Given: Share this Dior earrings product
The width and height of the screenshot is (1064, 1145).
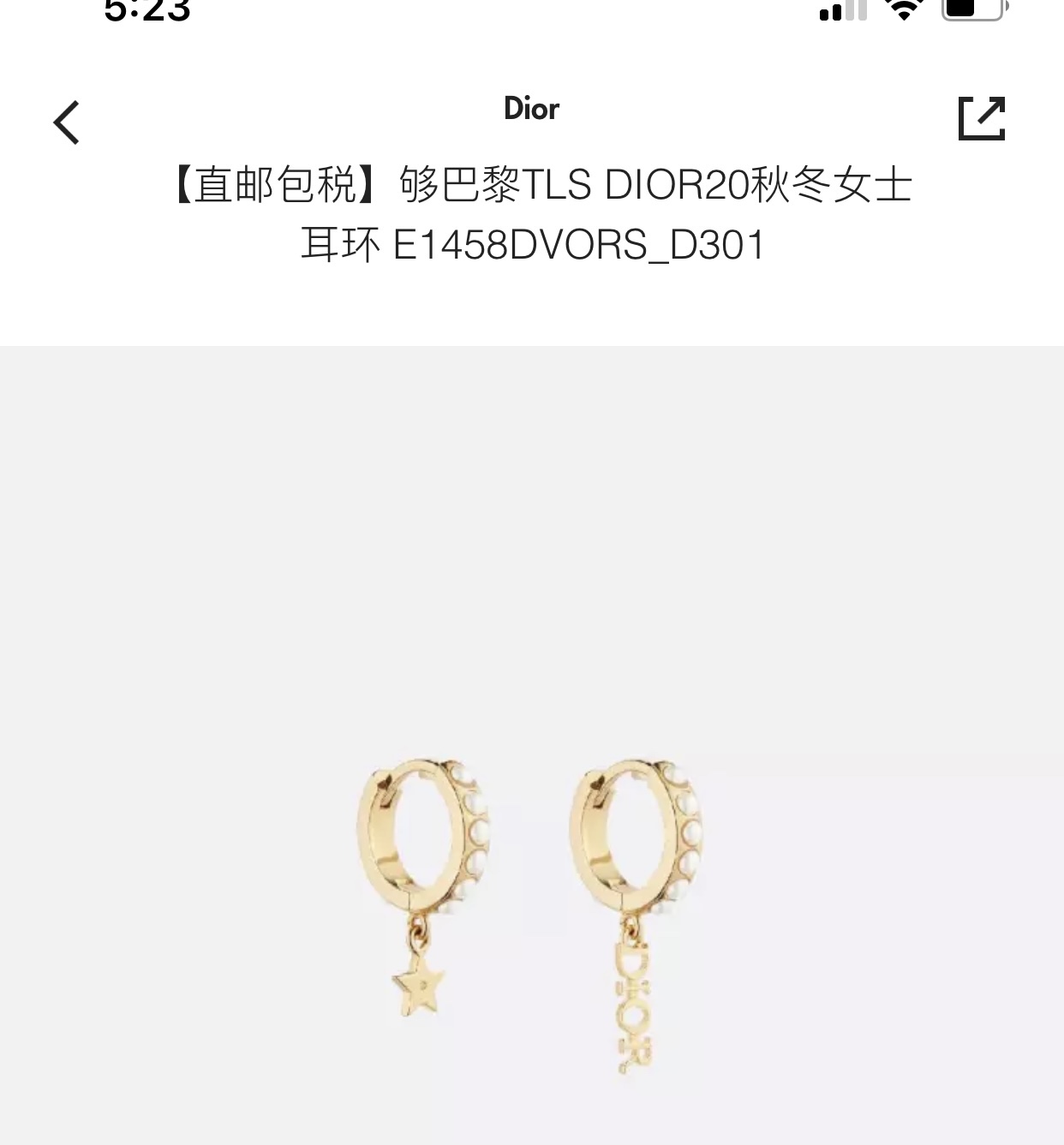Looking at the screenshot, I should (x=981, y=118).
